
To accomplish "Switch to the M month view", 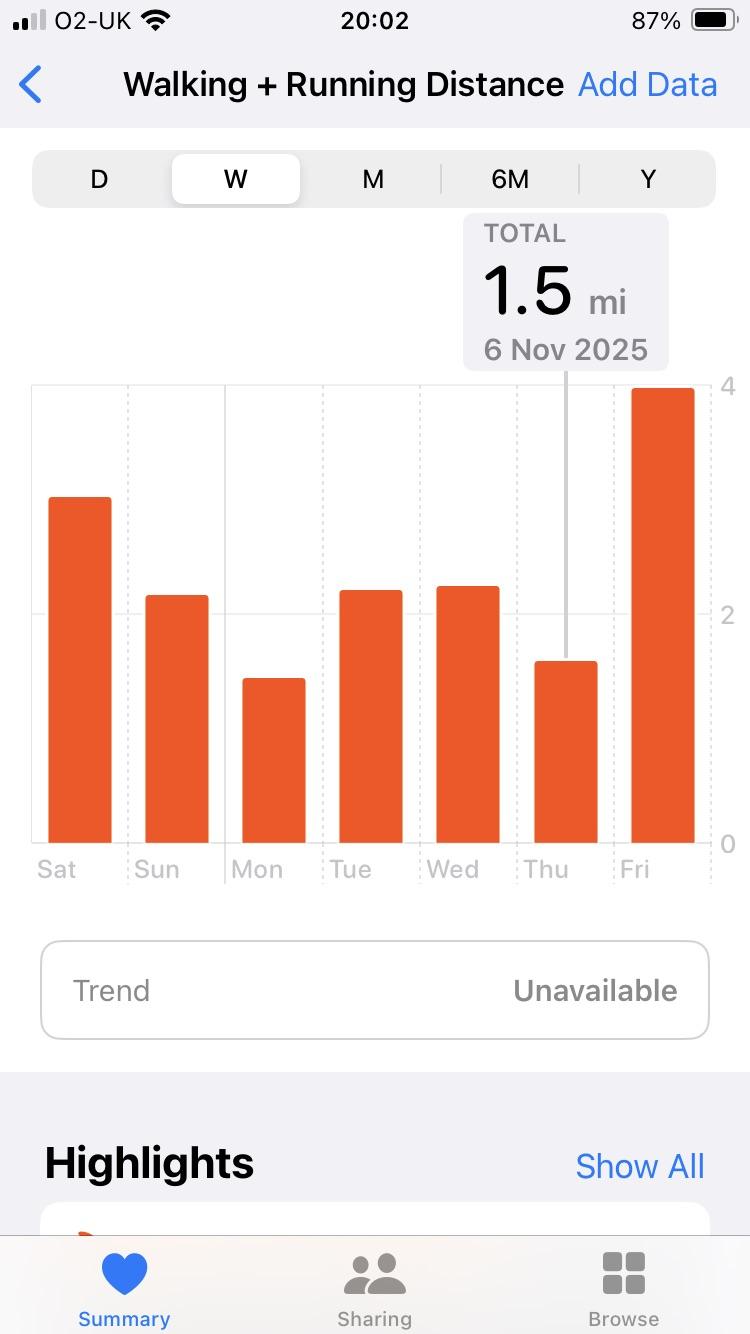I will tap(373, 179).
